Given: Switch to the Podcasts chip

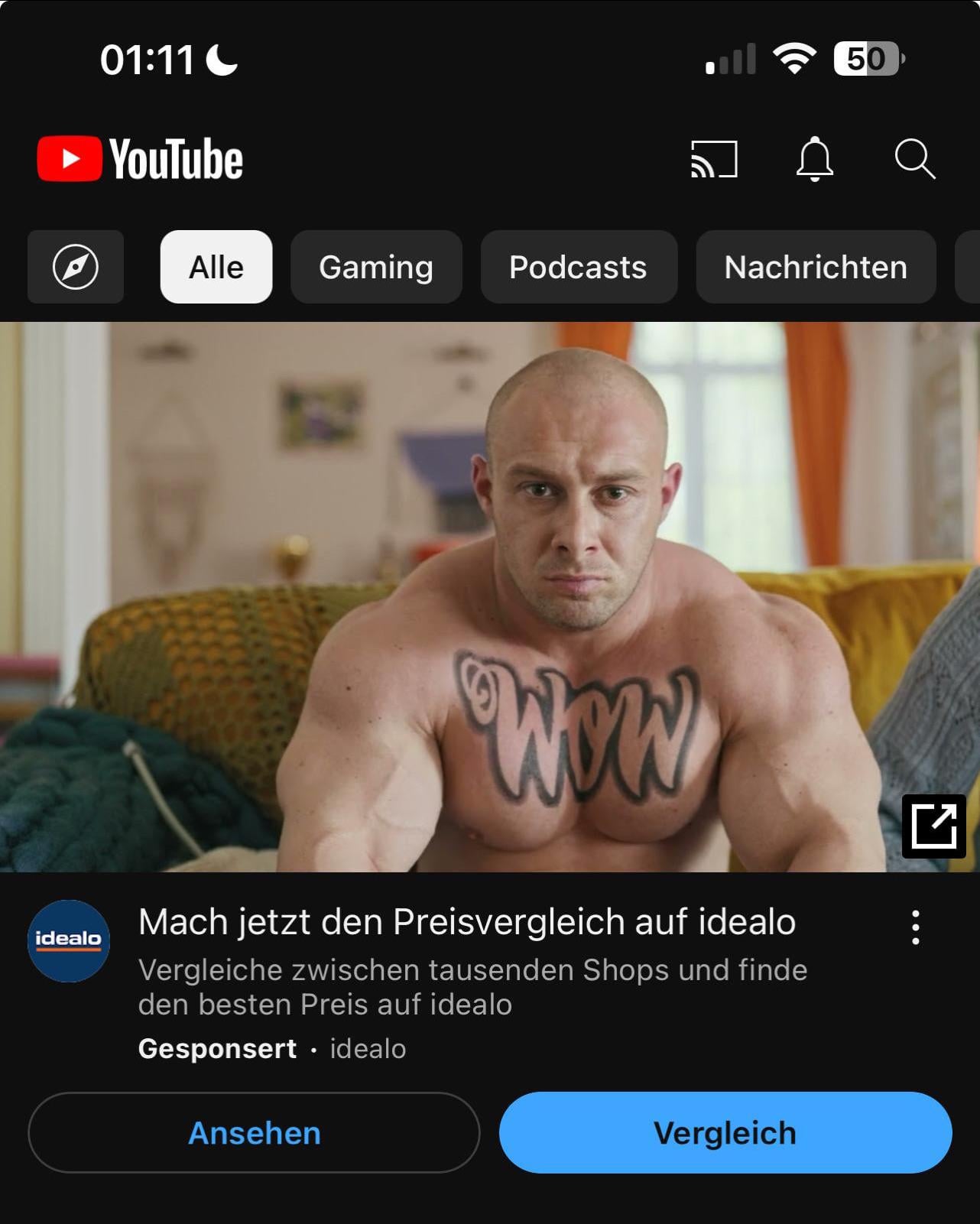Looking at the screenshot, I should click(578, 267).
